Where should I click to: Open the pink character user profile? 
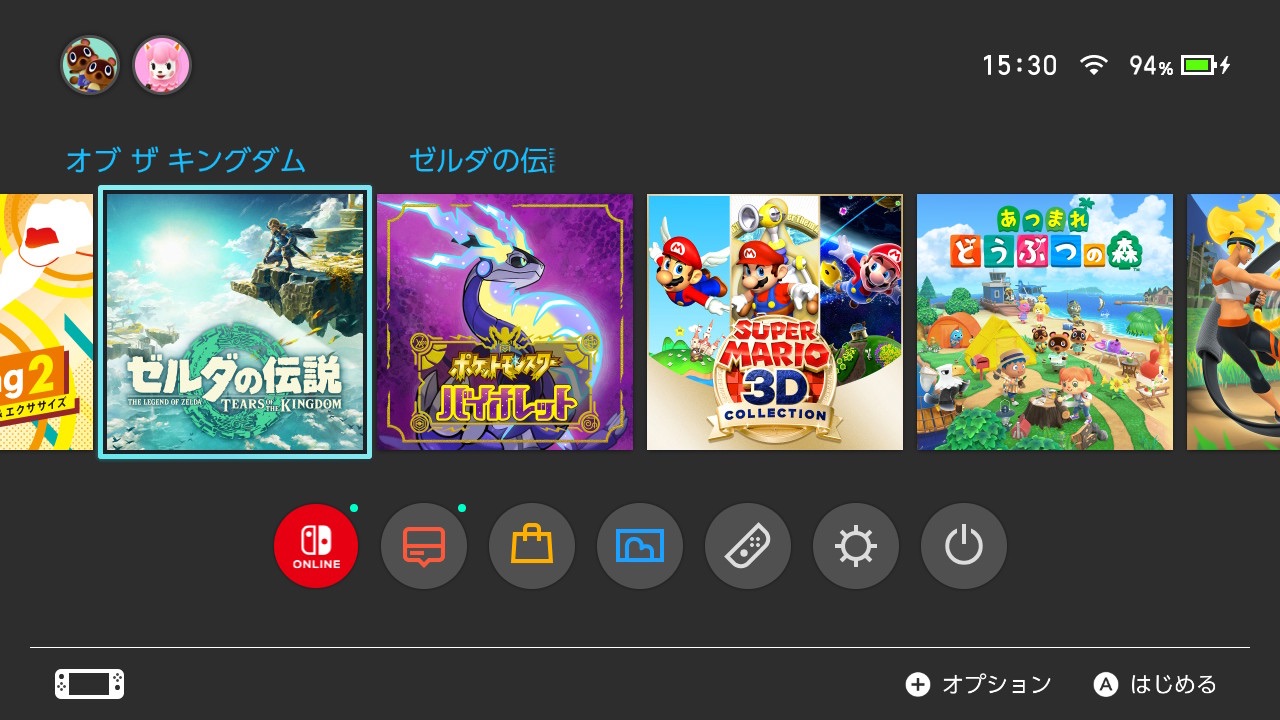coord(162,66)
